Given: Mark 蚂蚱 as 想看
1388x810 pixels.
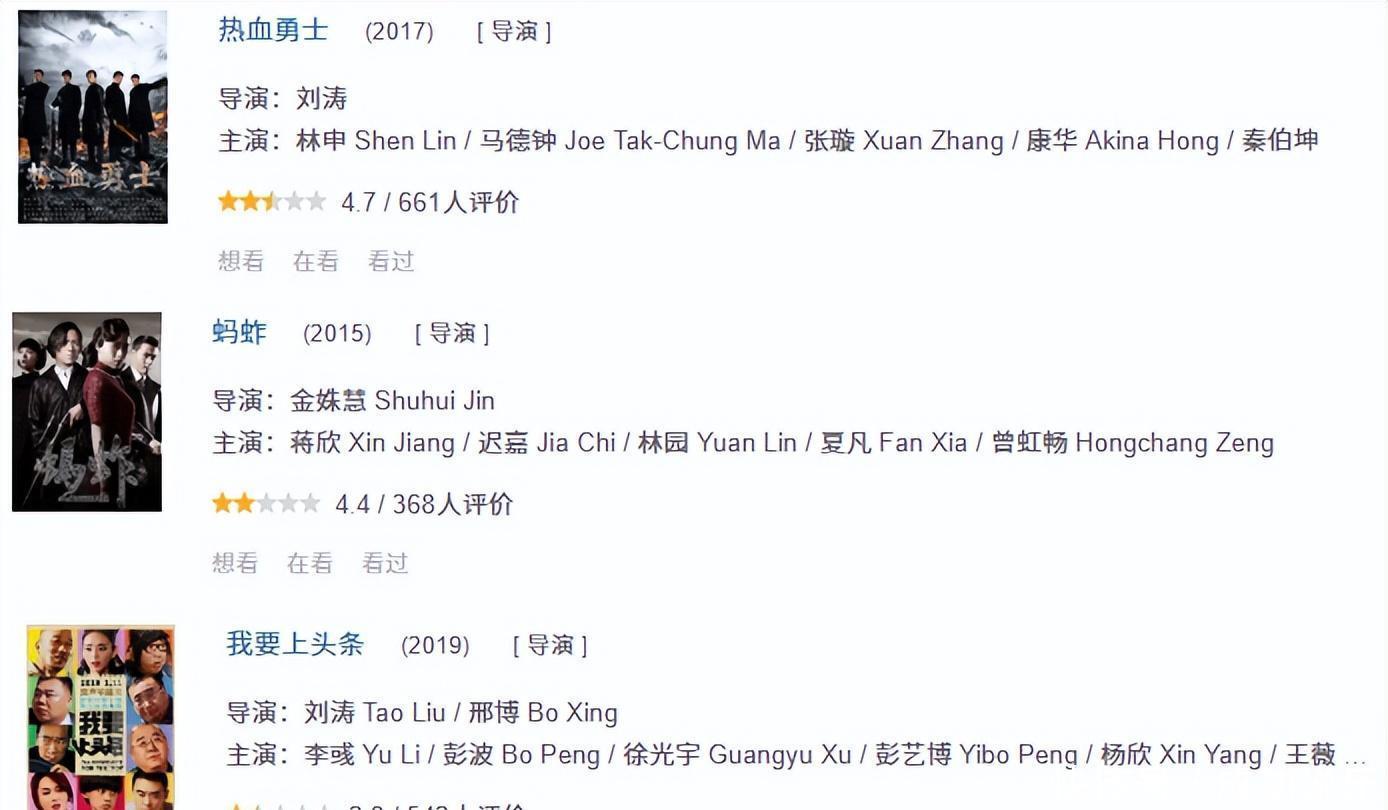Looking at the screenshot, I should (235, 563).
